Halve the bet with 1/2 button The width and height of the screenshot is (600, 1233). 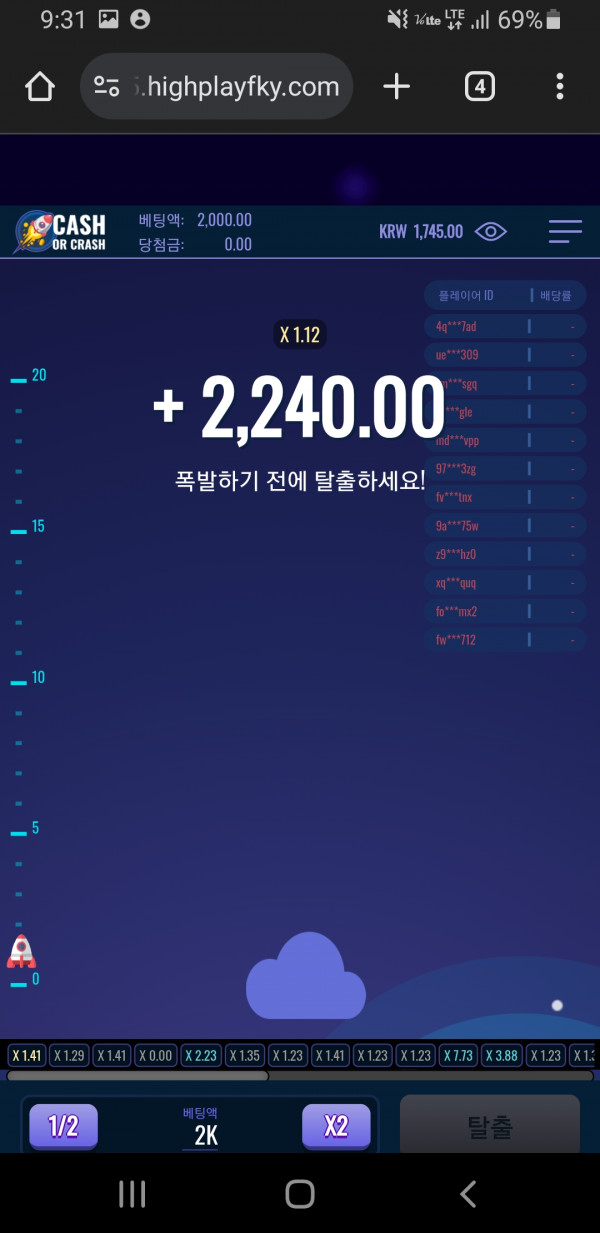point(62,1126)
